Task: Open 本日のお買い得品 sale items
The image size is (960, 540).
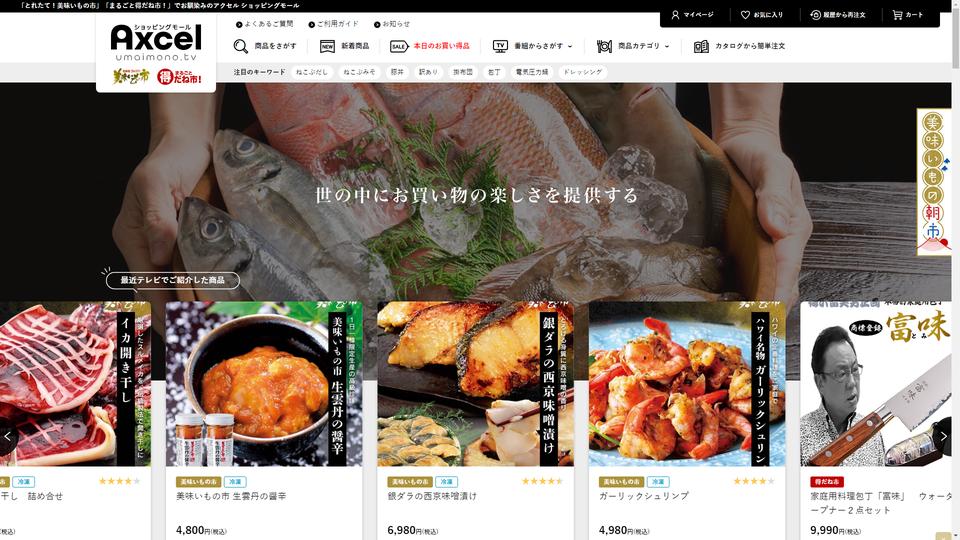Action: [x=430, y=46]
